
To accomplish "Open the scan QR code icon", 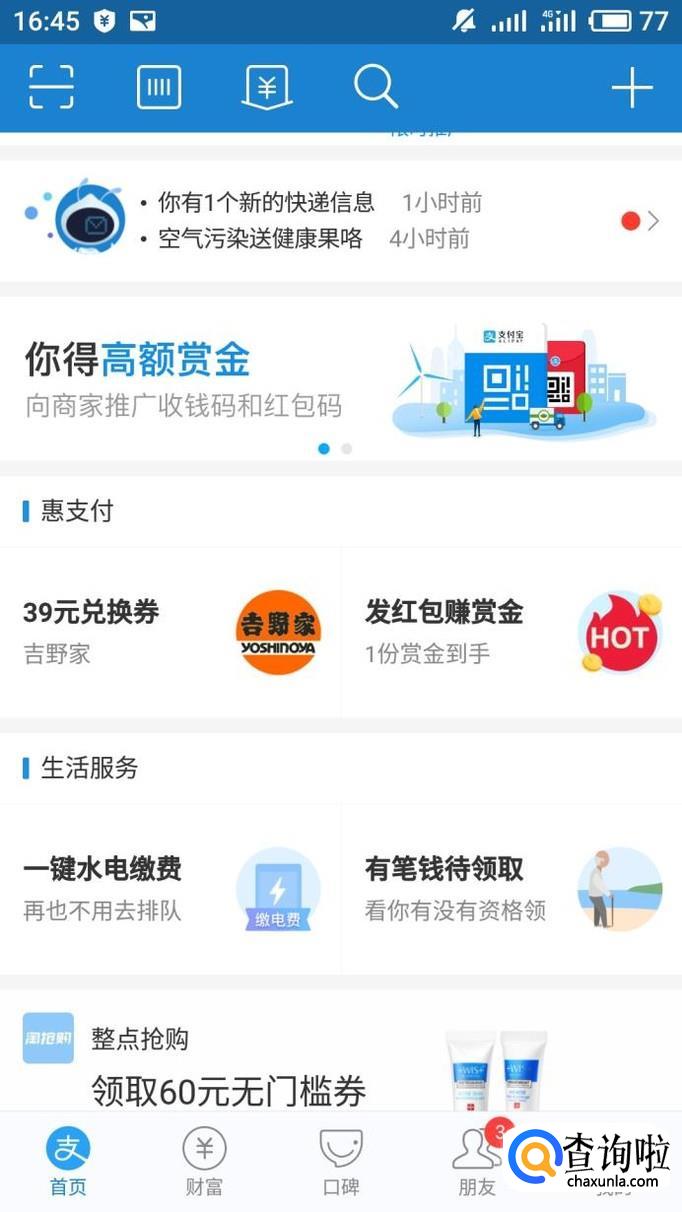I will [x=51, y=87].
